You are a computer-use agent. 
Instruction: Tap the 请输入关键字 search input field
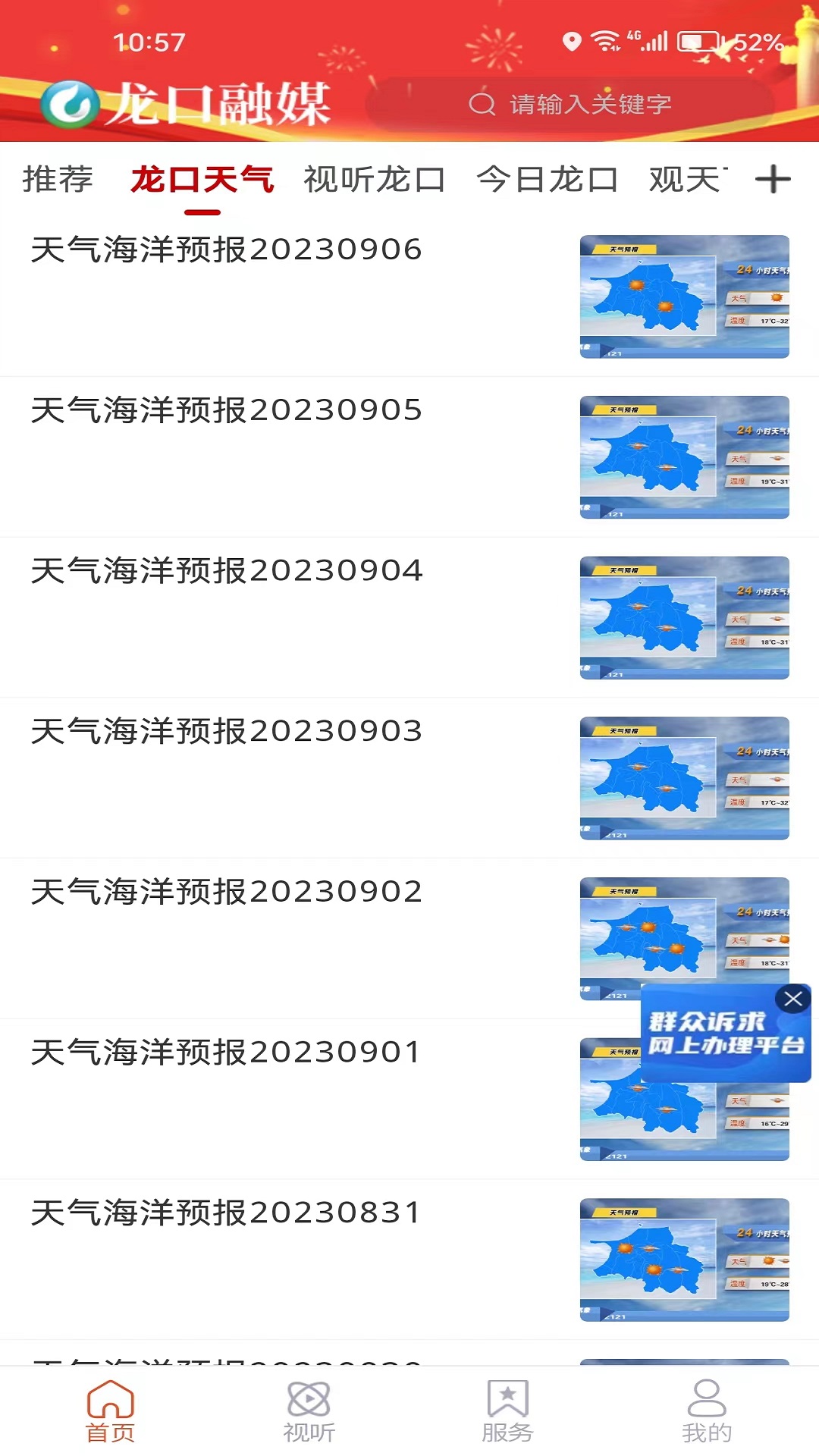(x=591, y=105)
